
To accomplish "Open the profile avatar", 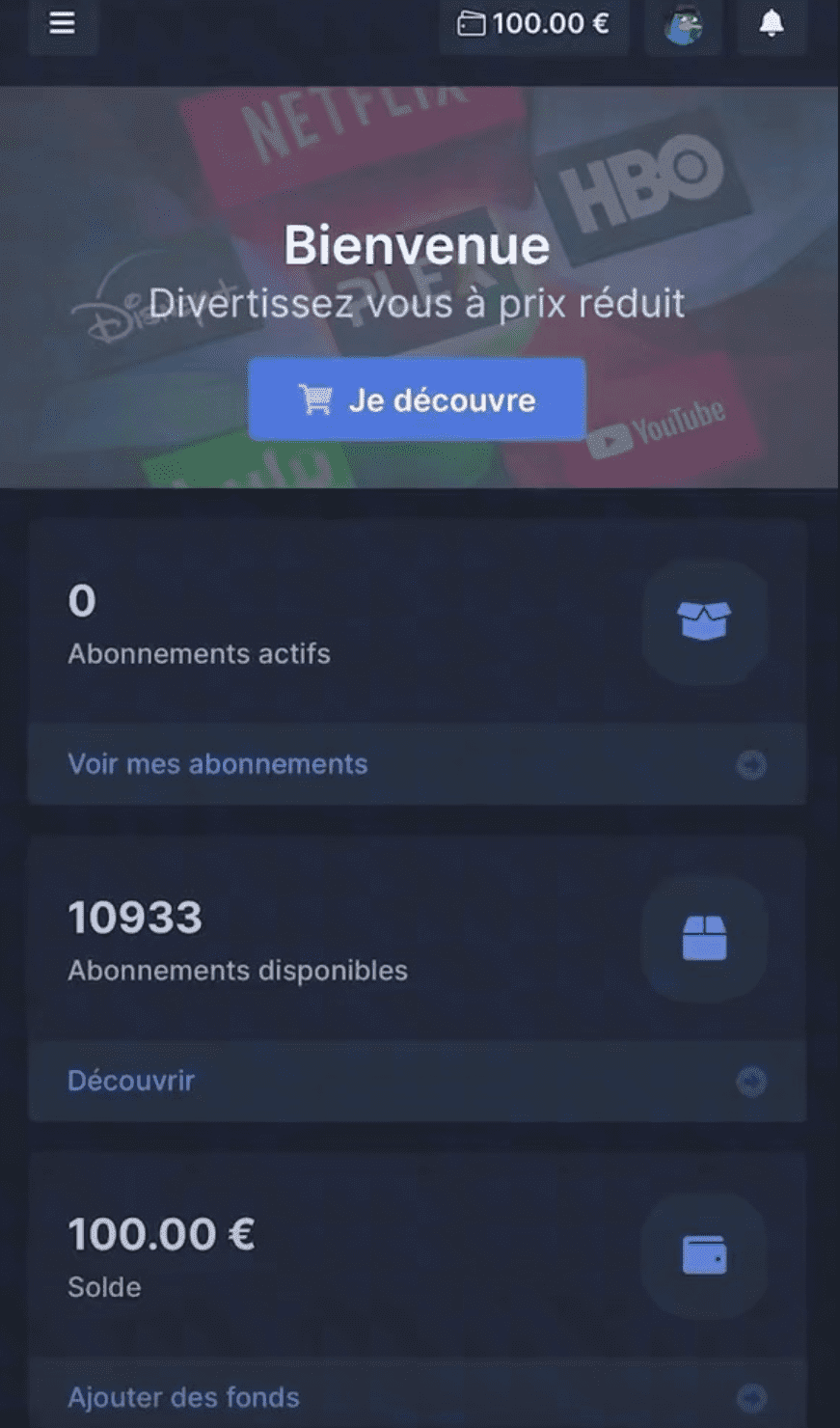I will pos(684,24).
